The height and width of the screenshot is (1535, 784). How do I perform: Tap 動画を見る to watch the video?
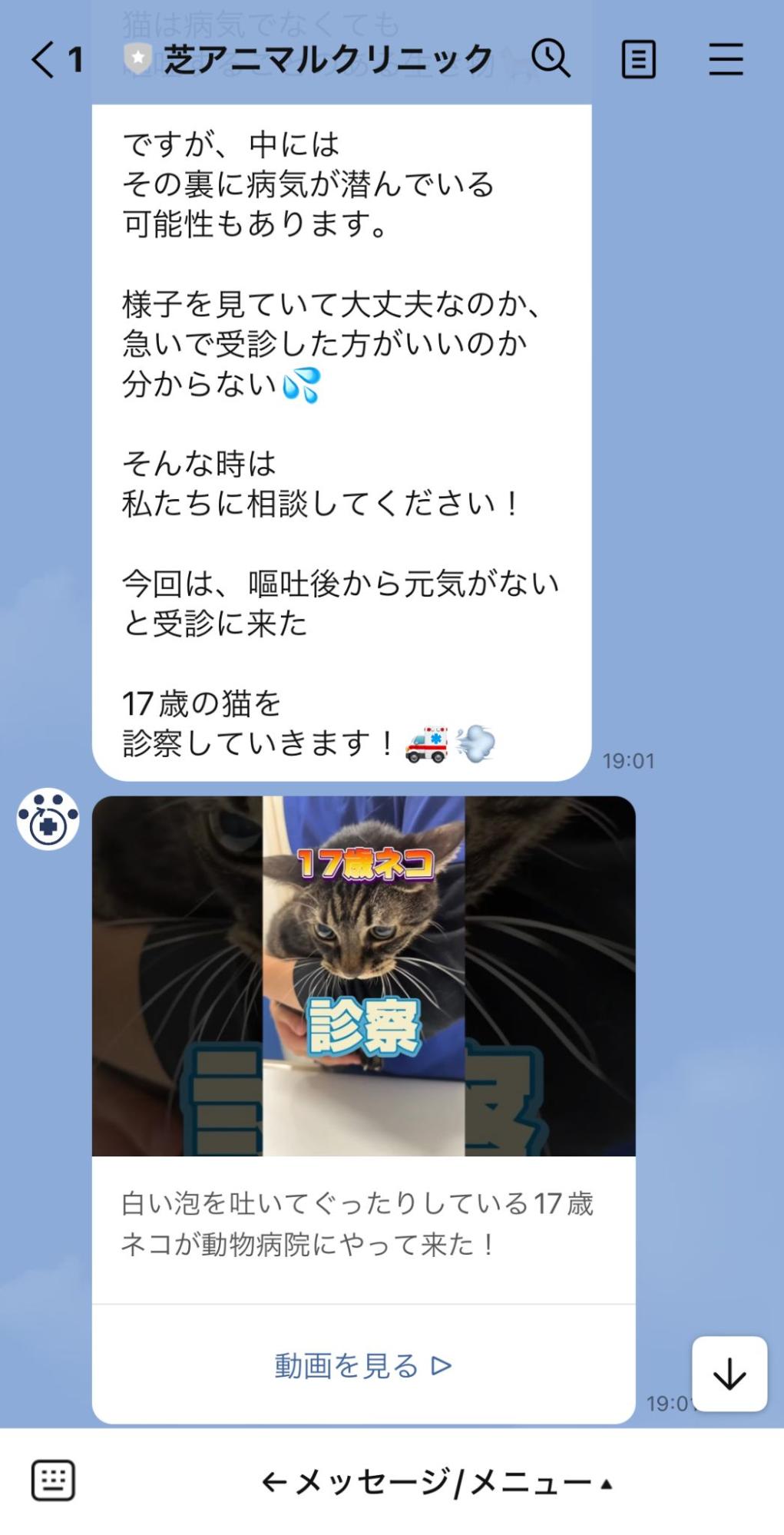pos(363,1366)
